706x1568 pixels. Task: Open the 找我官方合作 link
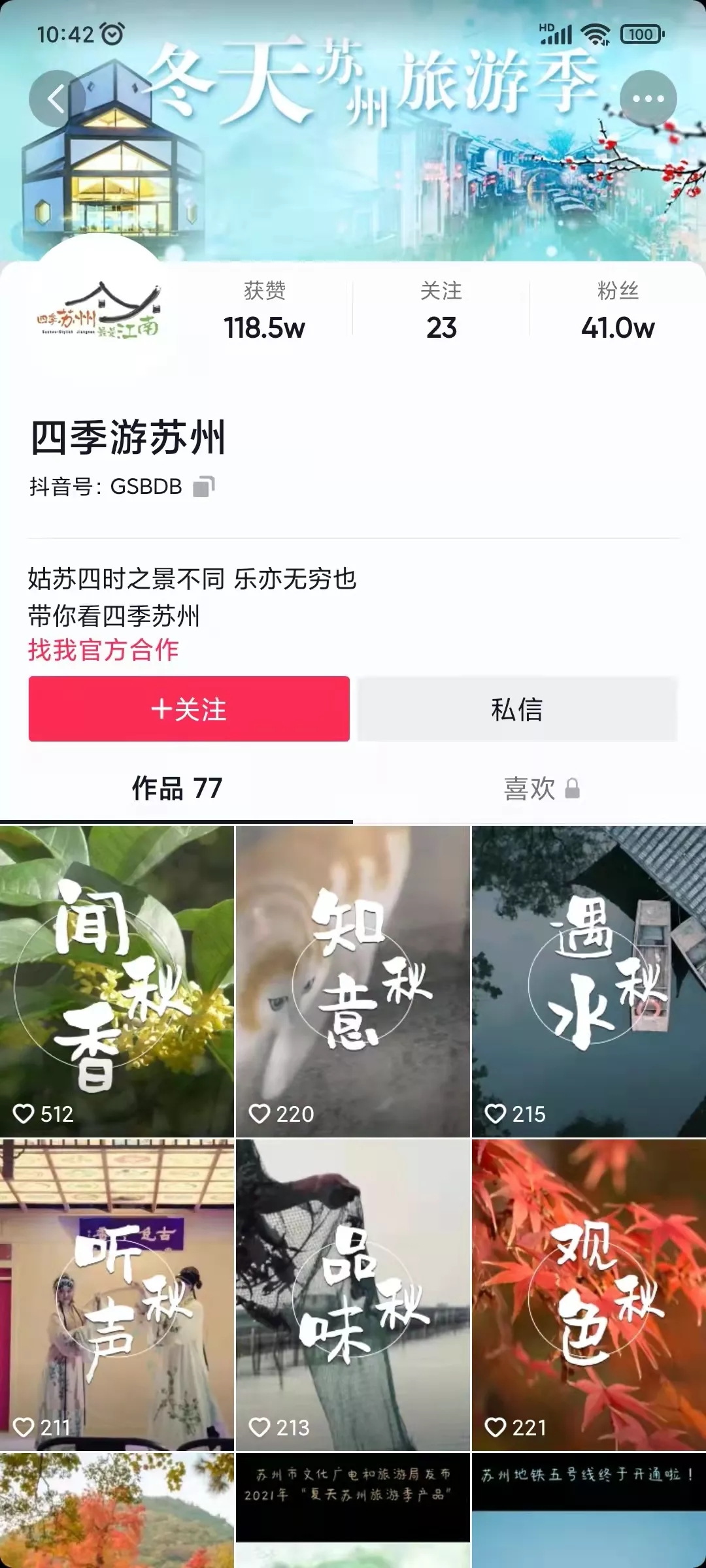tap(103, 650)
